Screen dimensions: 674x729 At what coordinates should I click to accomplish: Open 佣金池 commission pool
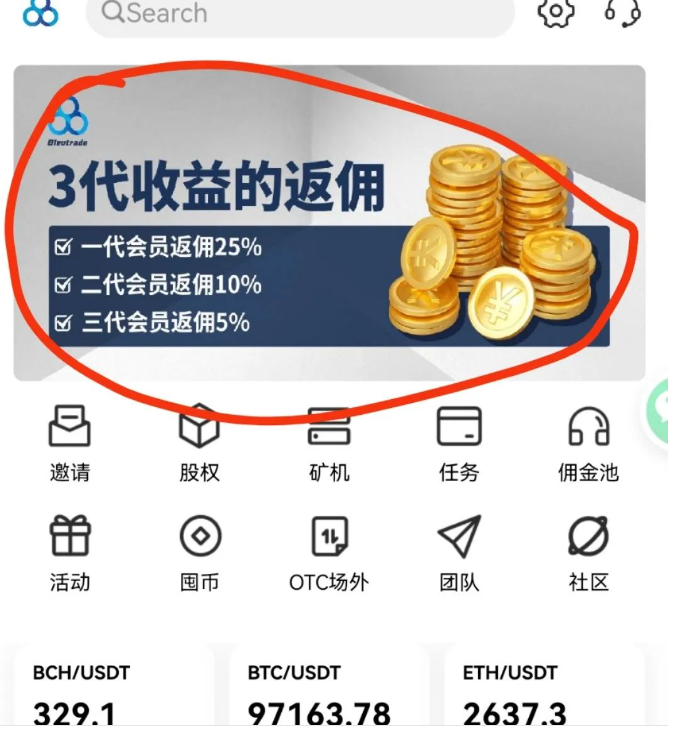588,443
